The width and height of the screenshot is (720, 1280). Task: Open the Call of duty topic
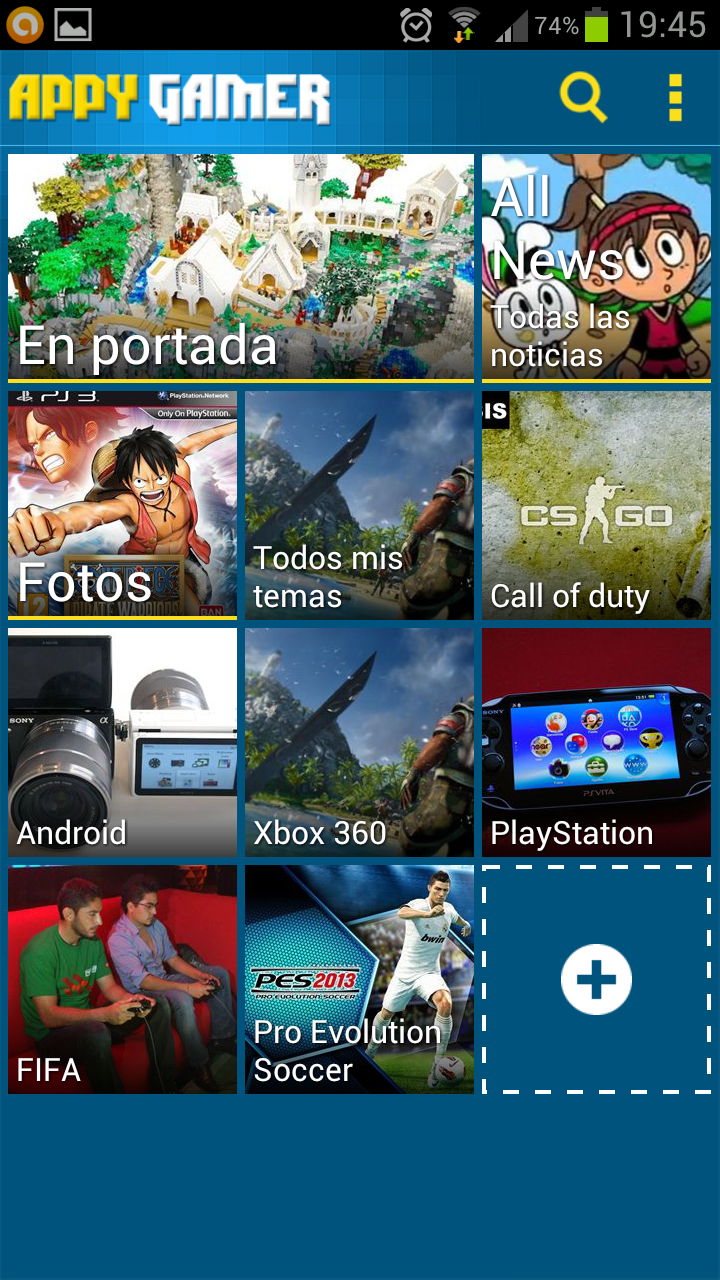(596, 504)
